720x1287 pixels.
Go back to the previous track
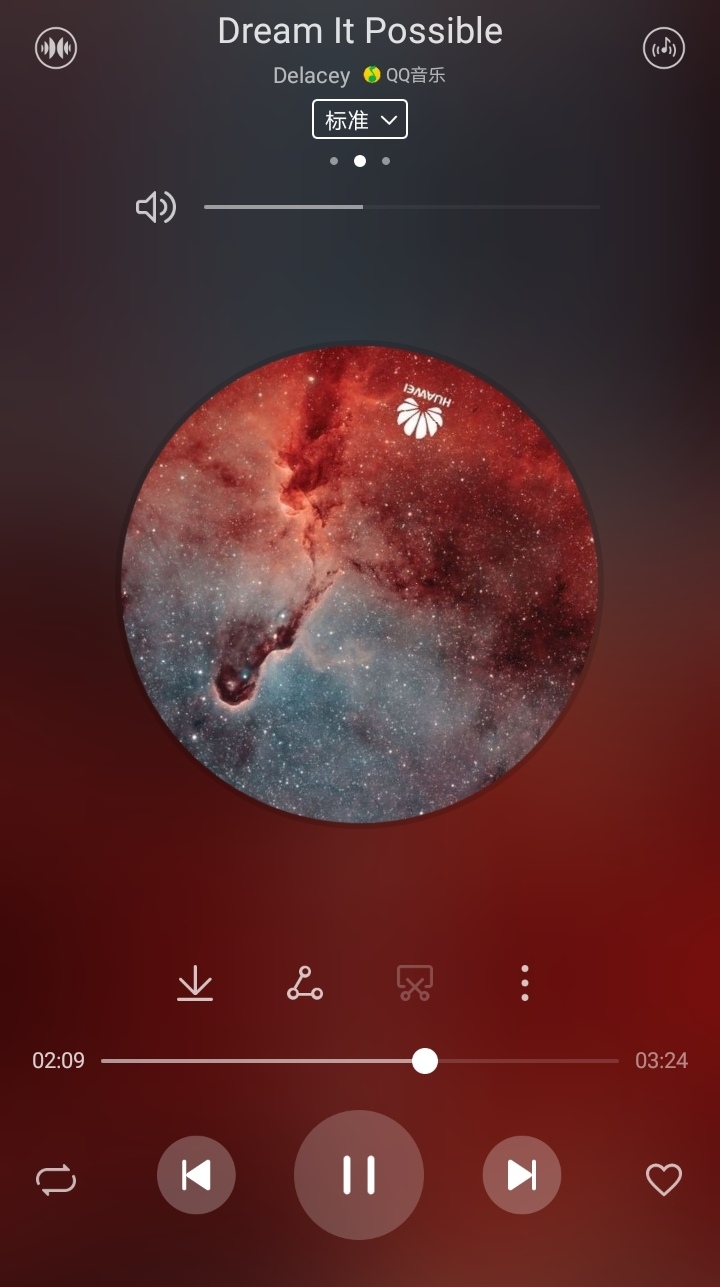[196, 1176]
